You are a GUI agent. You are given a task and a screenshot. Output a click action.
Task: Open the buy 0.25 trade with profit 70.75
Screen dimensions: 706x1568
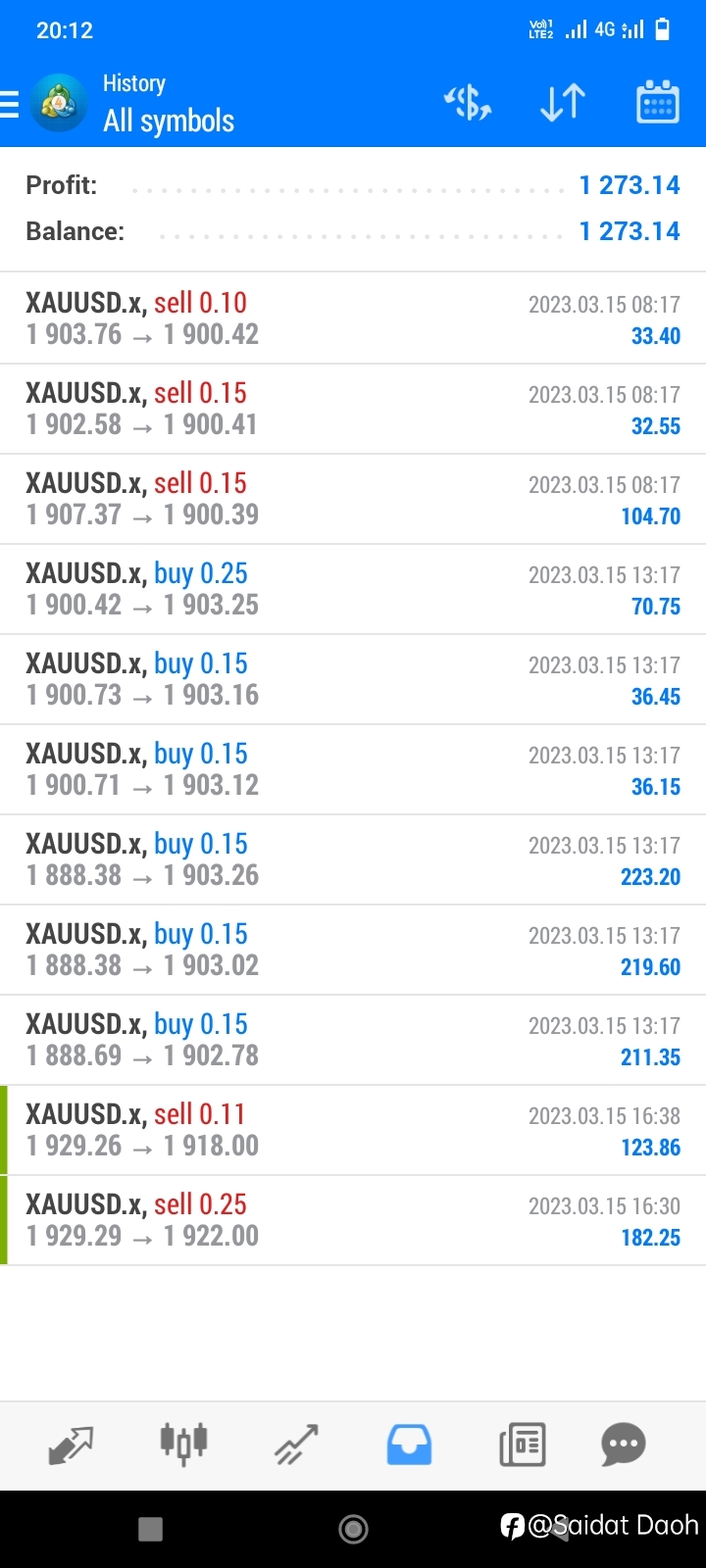(353, 589)
